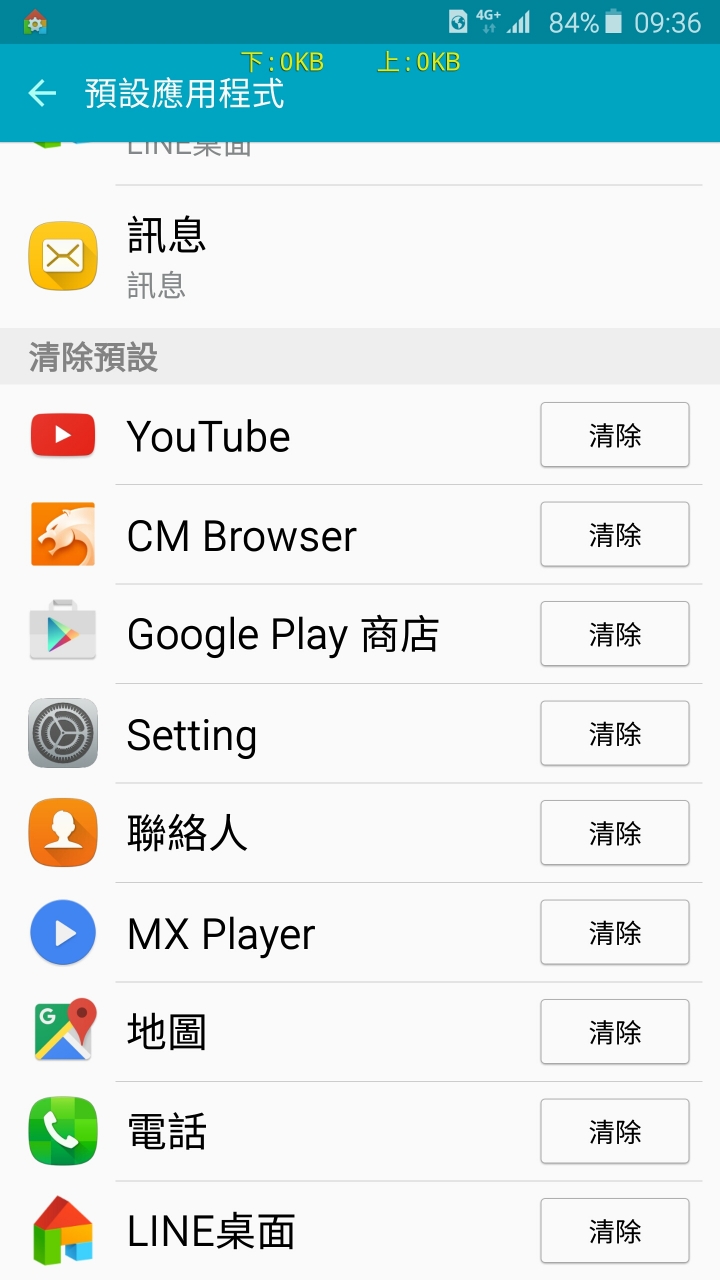This screenshot has height=1280, width=720.
Task: Tap 清除 in the LINE桌面 row under 清除預設
Action: [614, 1231]
